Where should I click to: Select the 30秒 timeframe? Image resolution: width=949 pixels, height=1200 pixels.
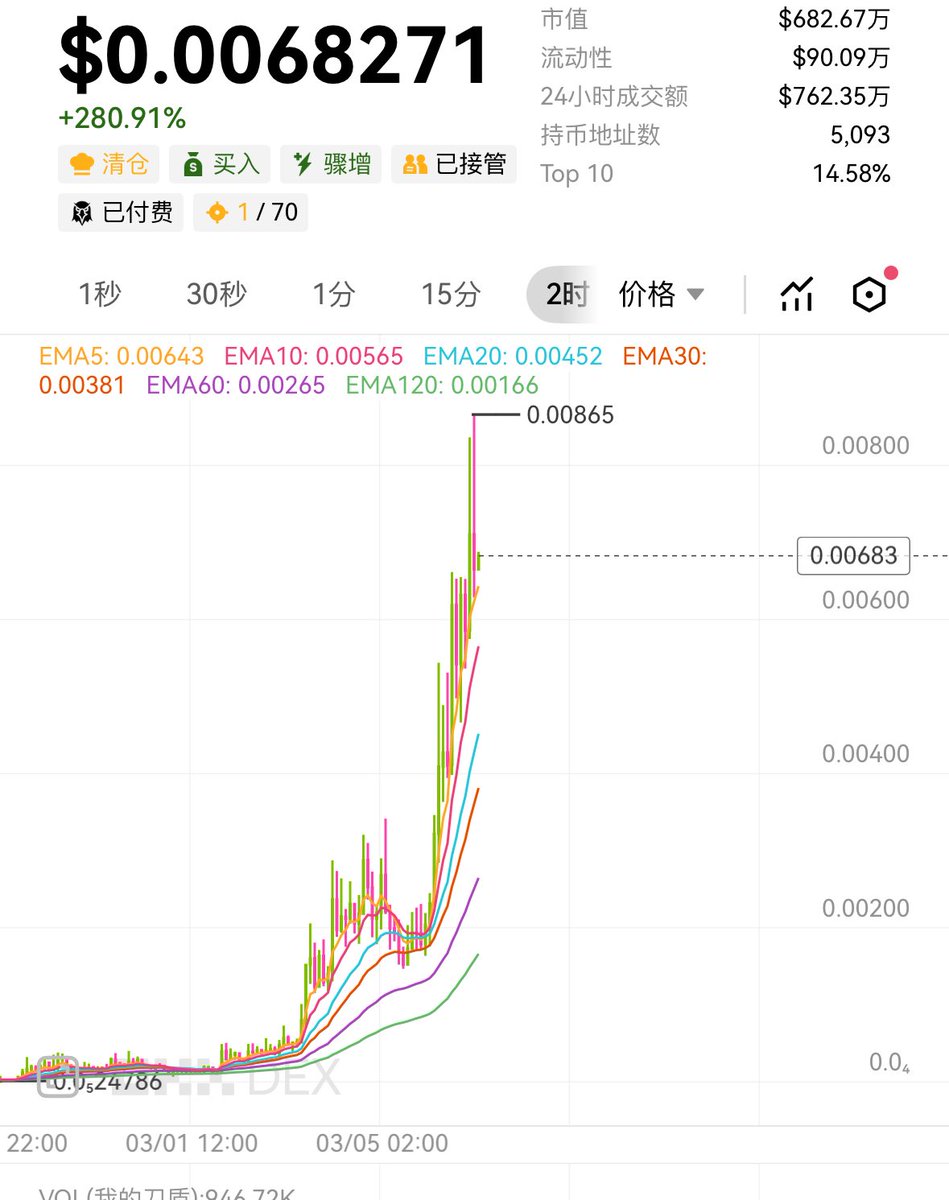216,294
